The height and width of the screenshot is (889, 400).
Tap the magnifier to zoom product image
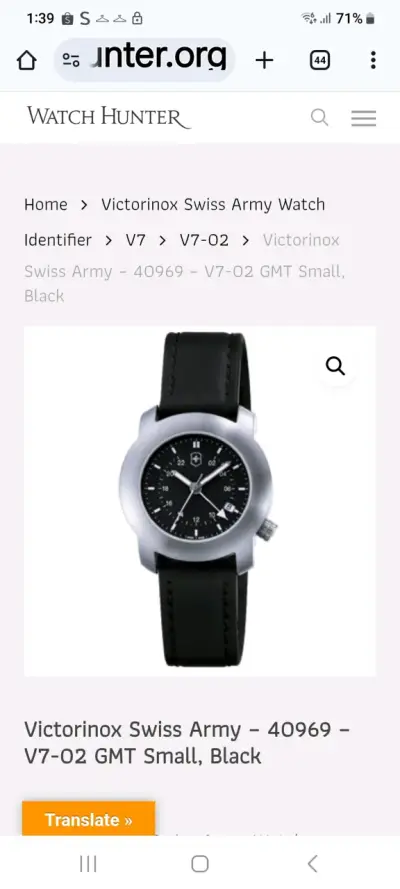(x=335, y=366)
